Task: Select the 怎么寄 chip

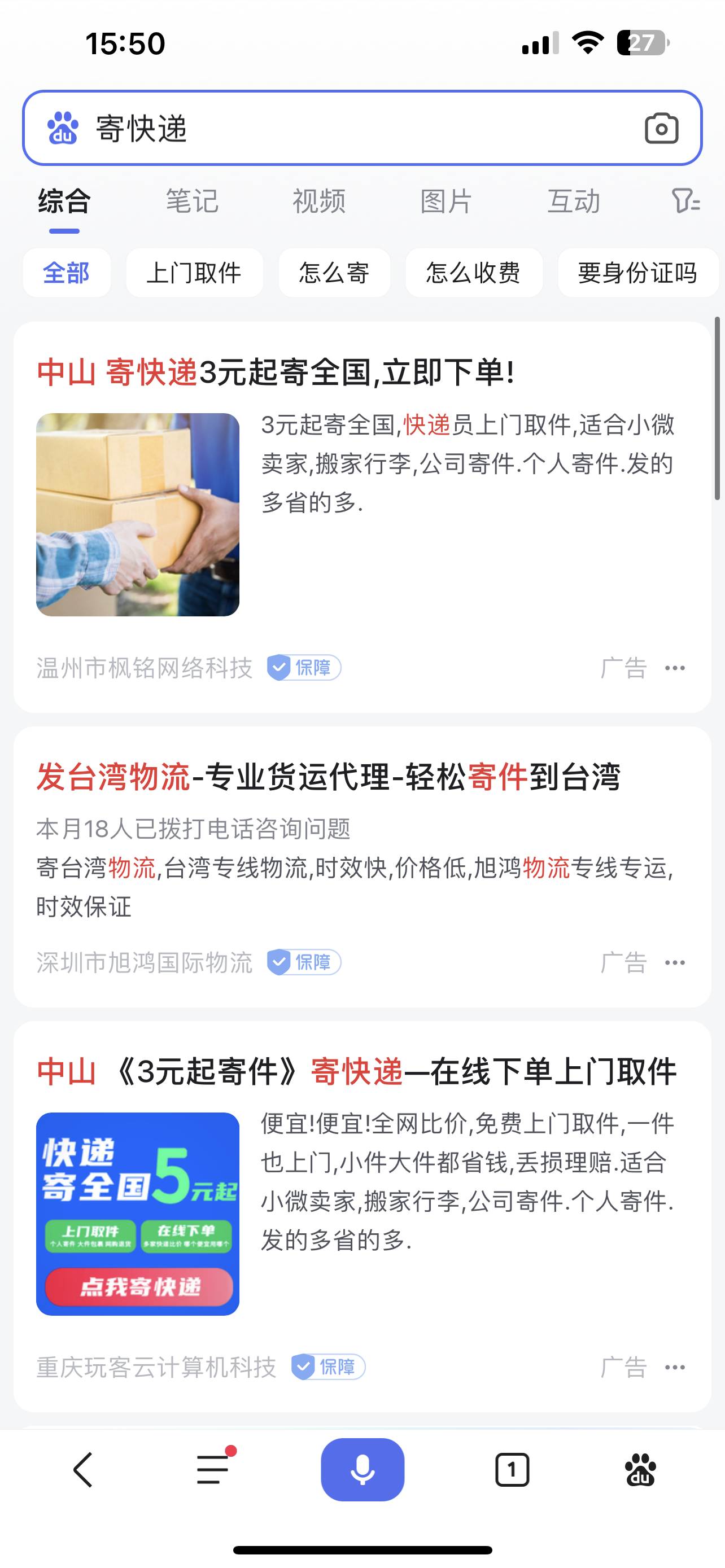Action: 334,273
